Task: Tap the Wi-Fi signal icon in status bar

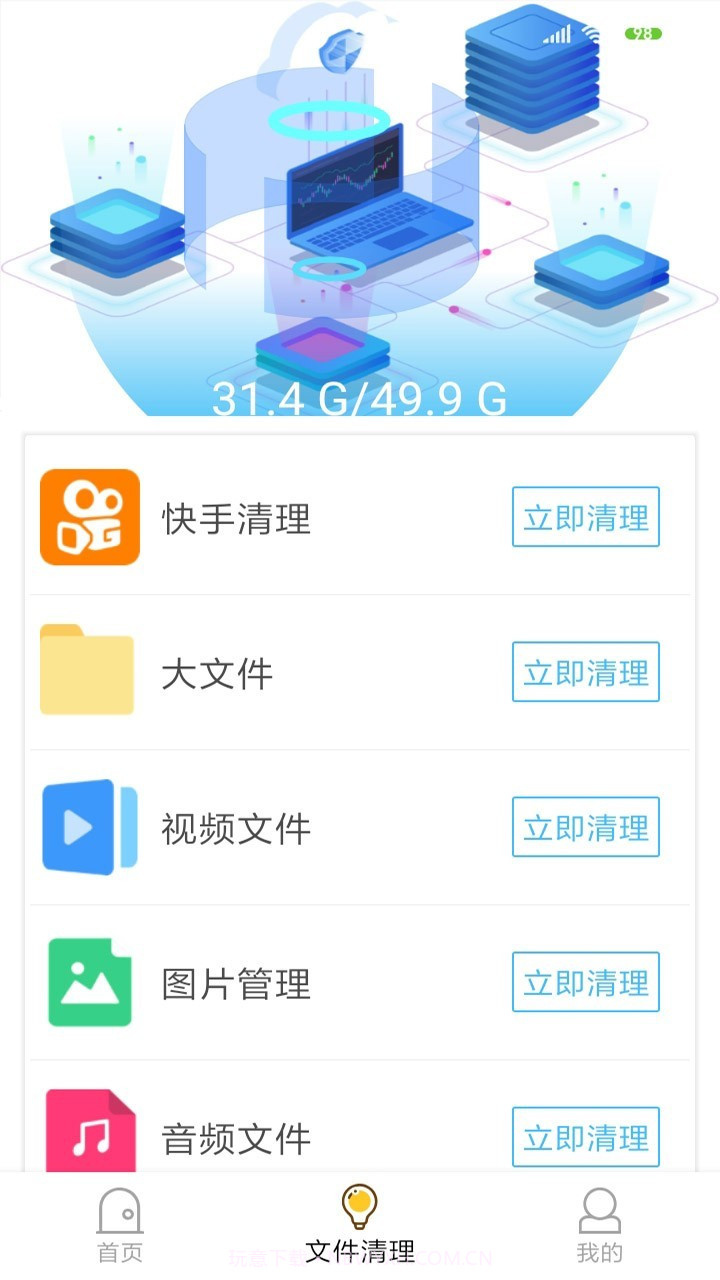Action: point(592,32)
